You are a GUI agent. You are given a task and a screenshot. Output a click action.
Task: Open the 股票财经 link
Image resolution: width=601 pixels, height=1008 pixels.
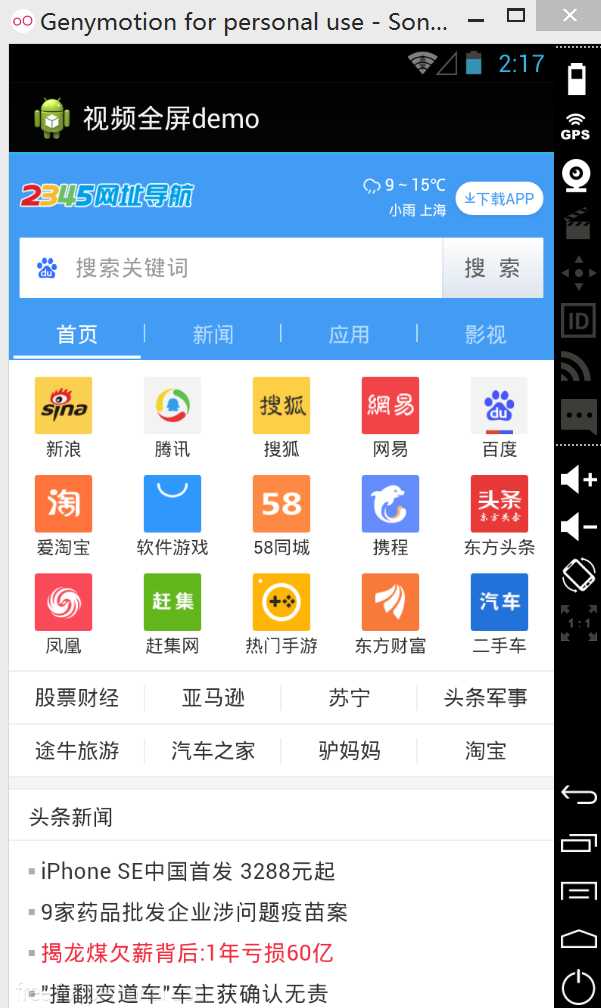tap(77, 698)
